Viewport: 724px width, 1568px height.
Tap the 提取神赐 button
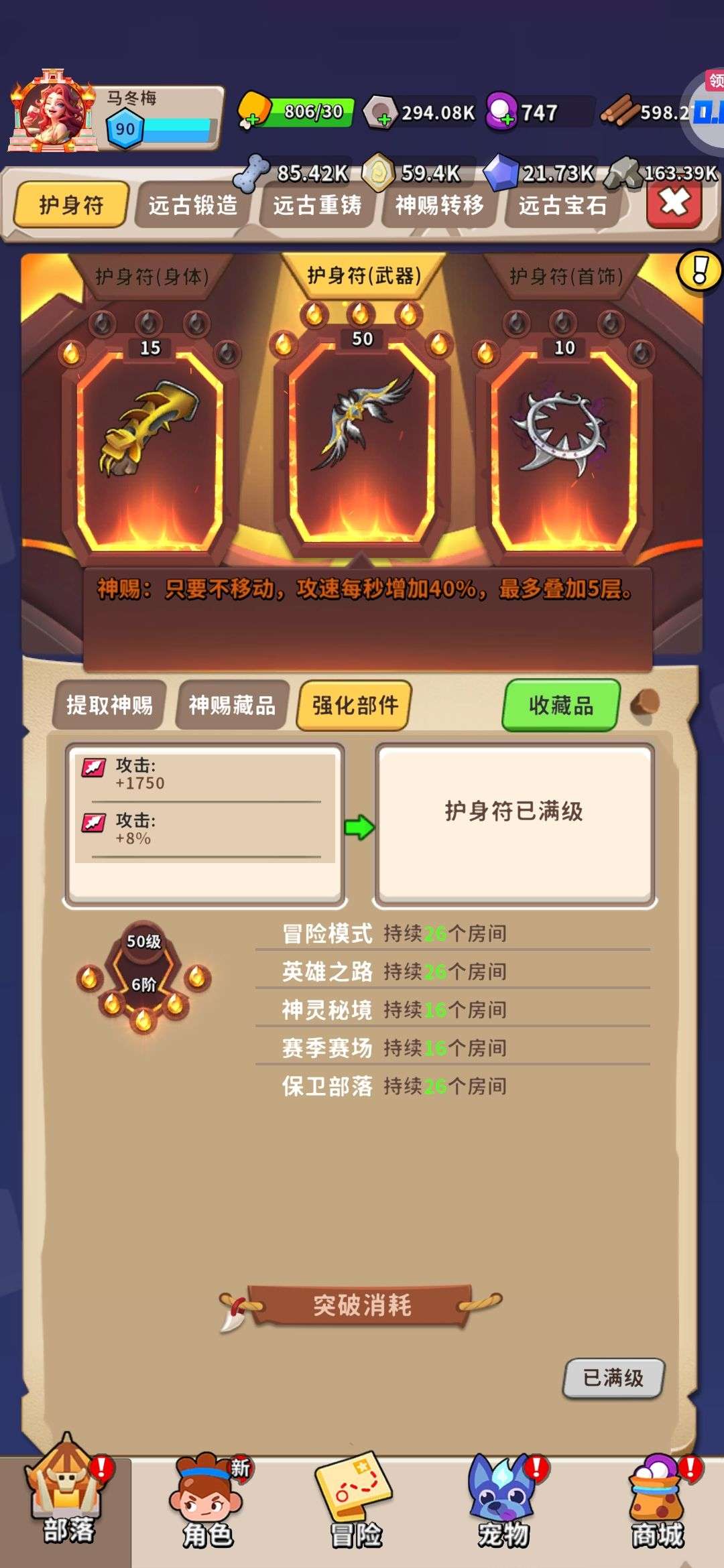pos(109,705)
